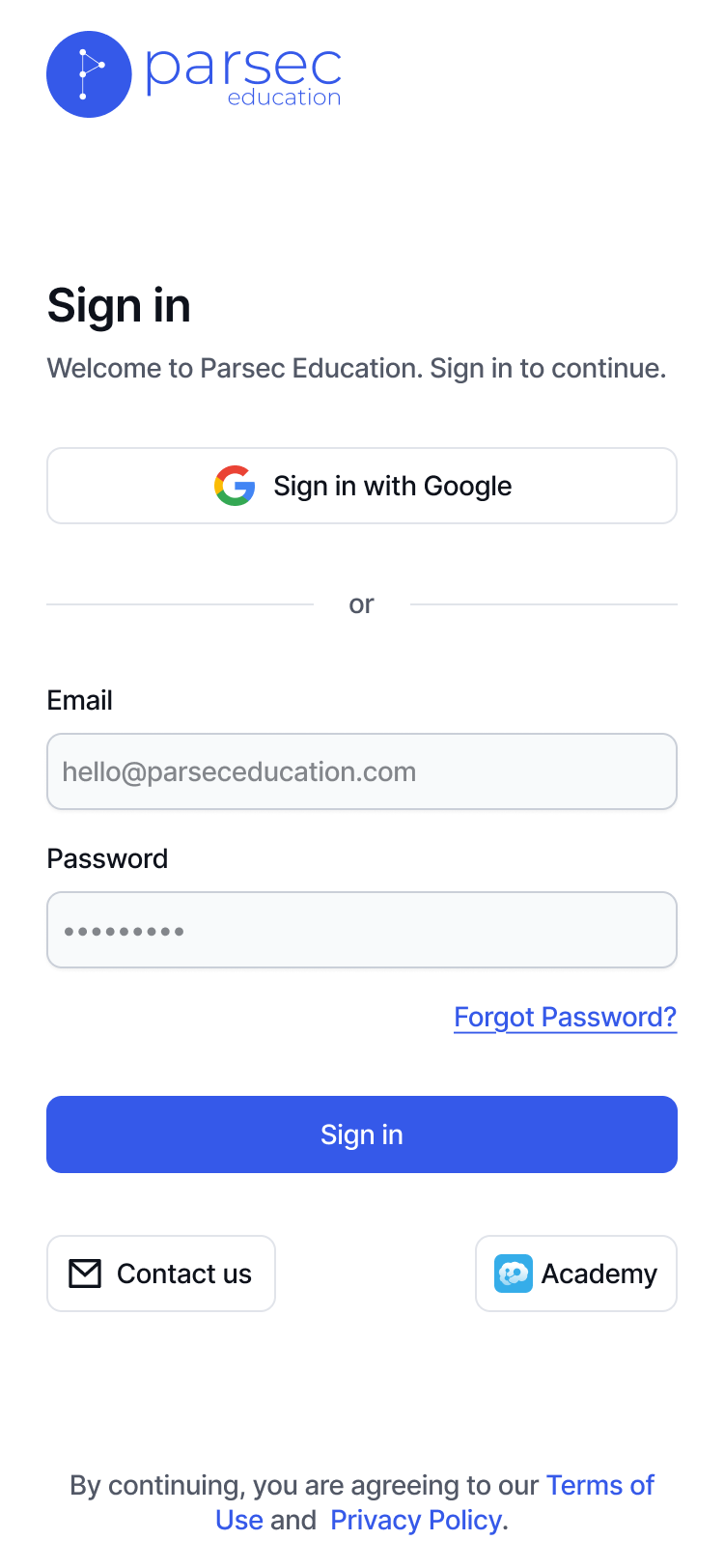View the Privacy Policy

(x=416, y=1520)
